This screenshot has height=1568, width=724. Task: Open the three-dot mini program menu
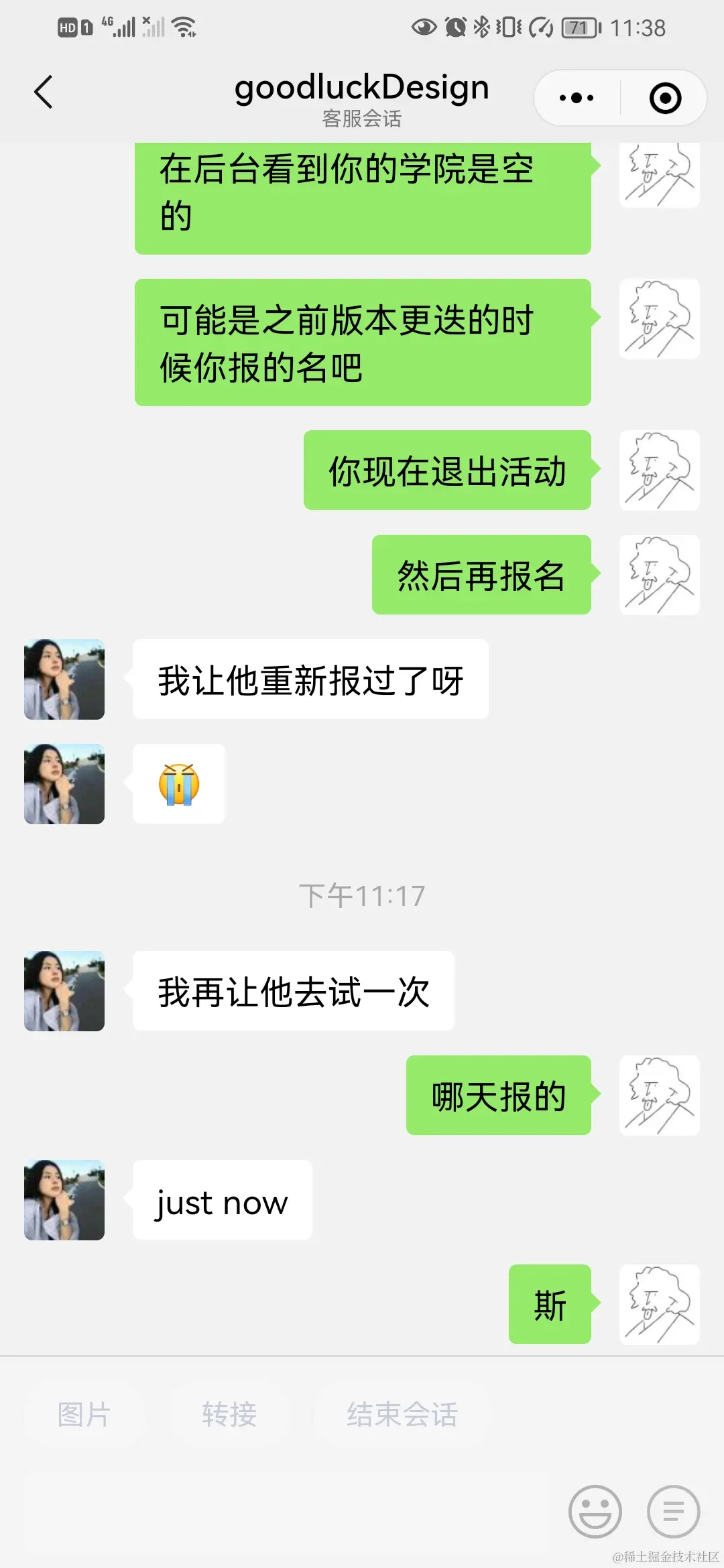(577, 98)
